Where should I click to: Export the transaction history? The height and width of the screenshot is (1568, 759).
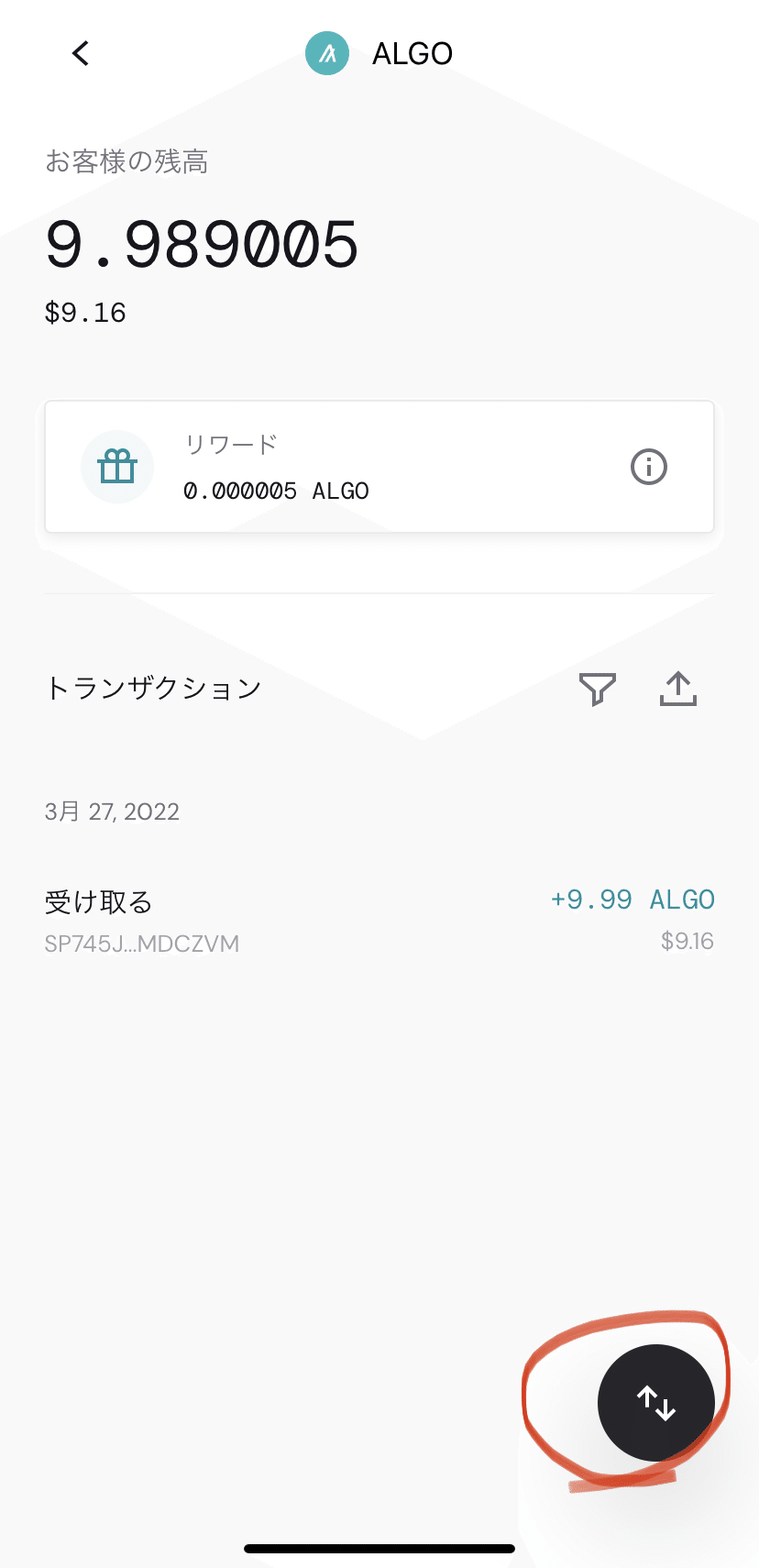pyautogui.click(x=677, y=689)
